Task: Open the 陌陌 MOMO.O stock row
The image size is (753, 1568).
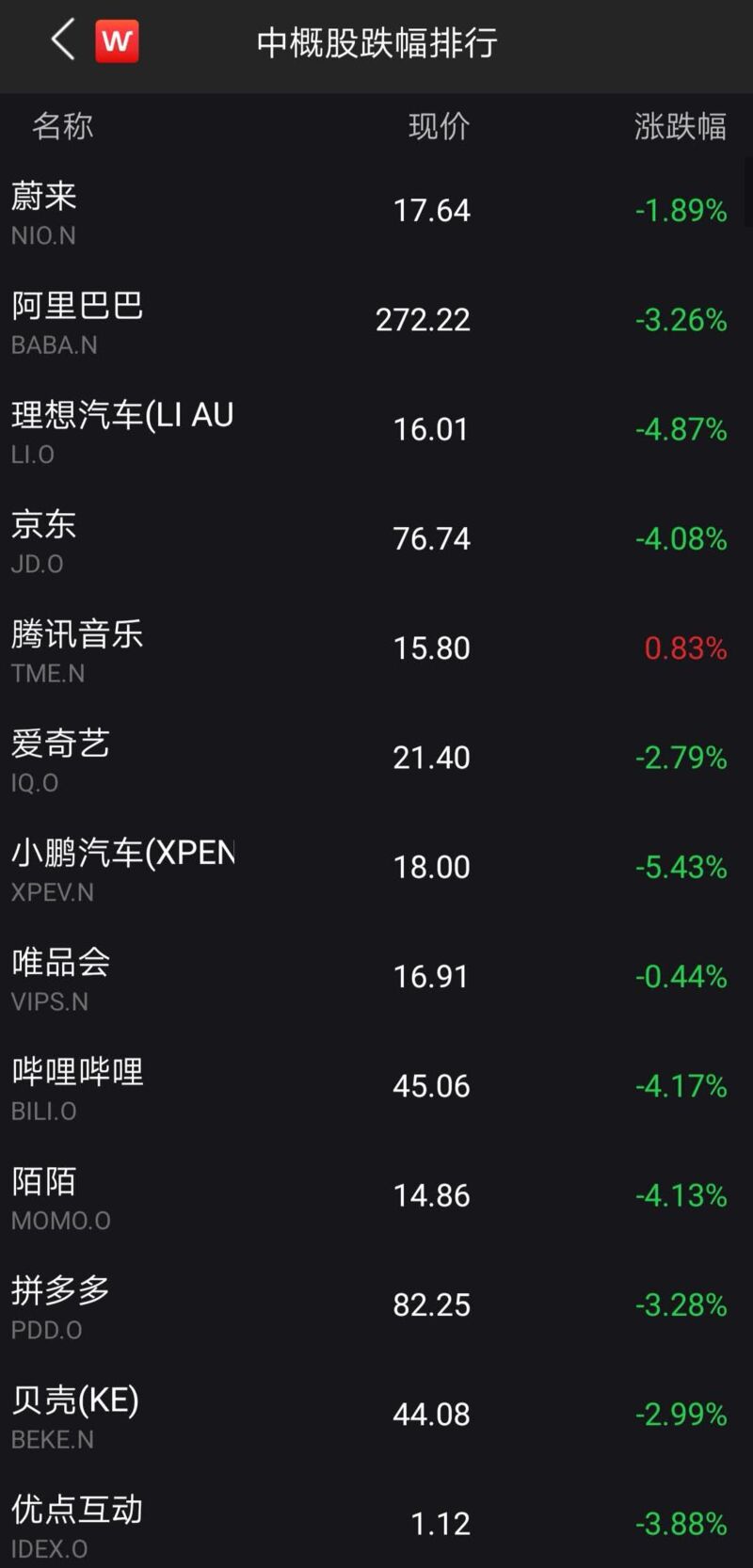Action: click(x=376, y=1196)
